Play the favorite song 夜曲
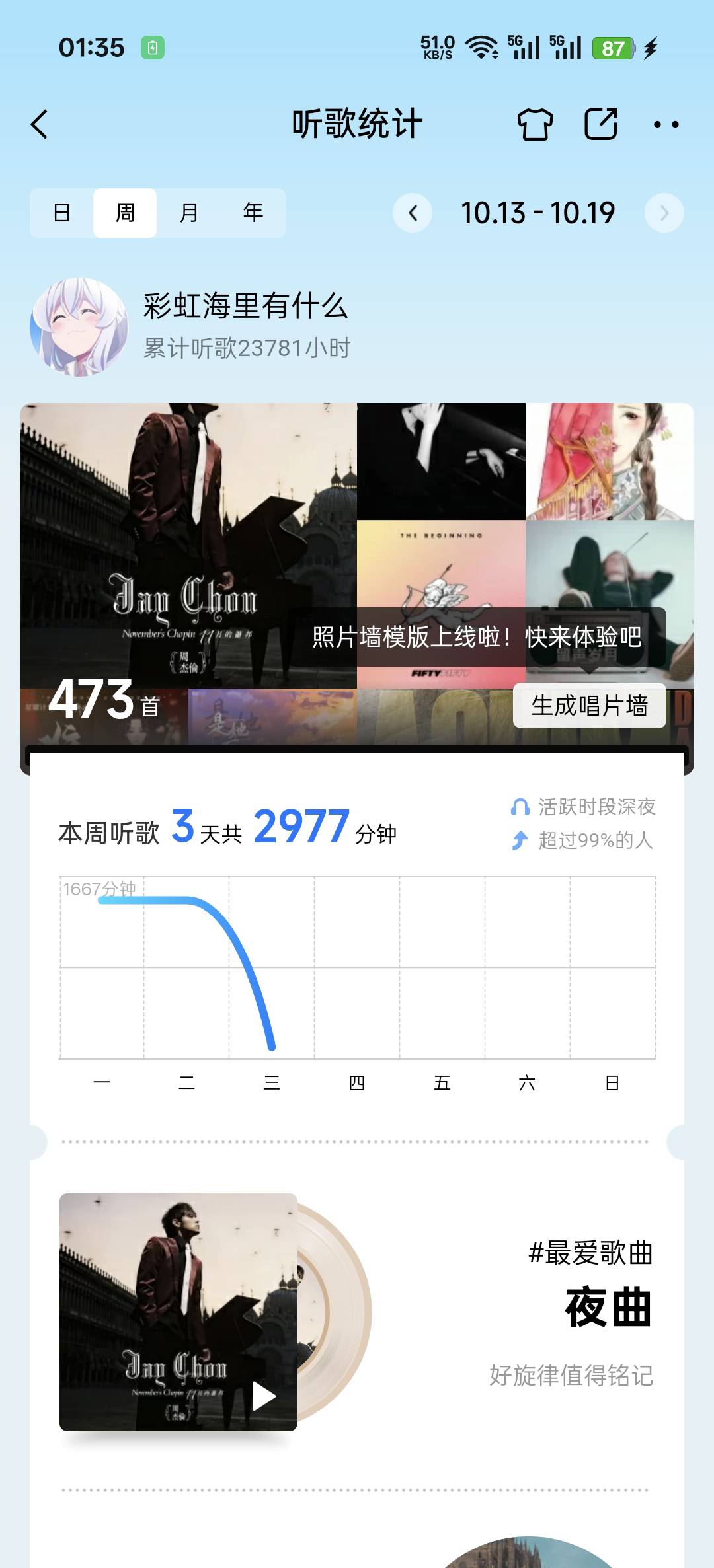Image resolution: width=714 pixels, height=1568 pixels. (264, 1396)
